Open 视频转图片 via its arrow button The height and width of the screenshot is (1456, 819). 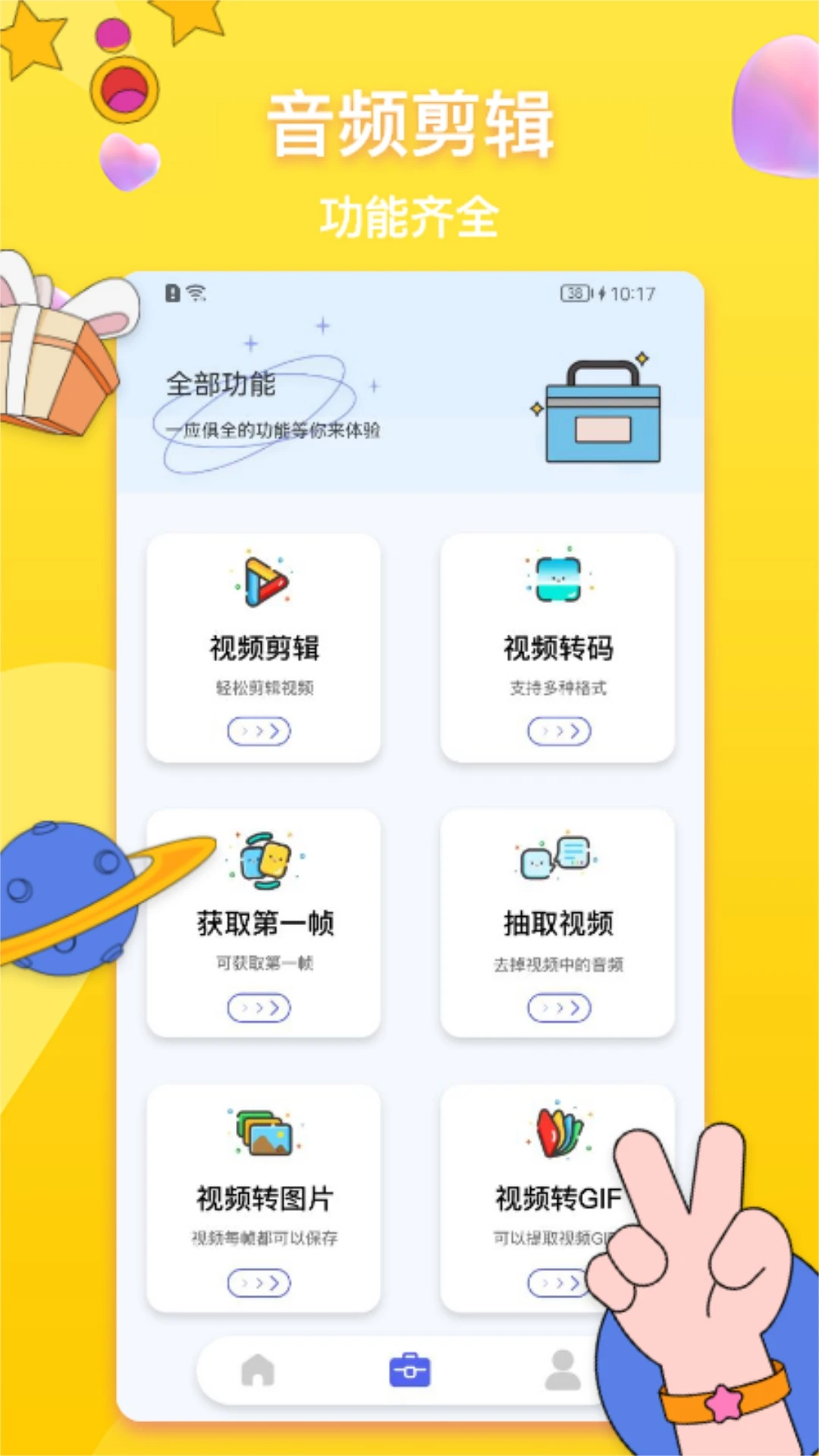[x=260, y=1282]
